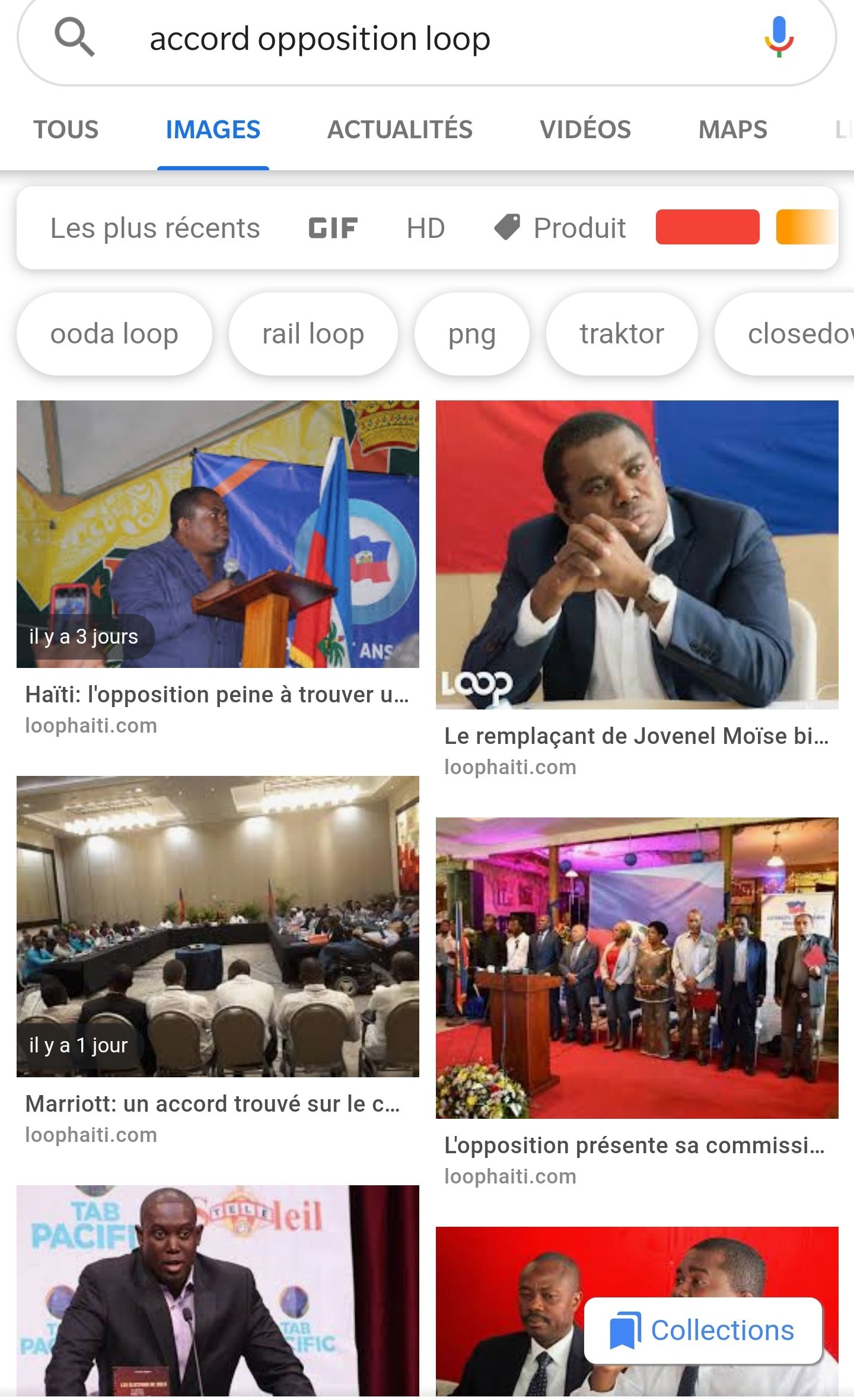Viewport: 854px width, 1400px height.
Task: Filter images by Produit
Action: tap(560, 228)
